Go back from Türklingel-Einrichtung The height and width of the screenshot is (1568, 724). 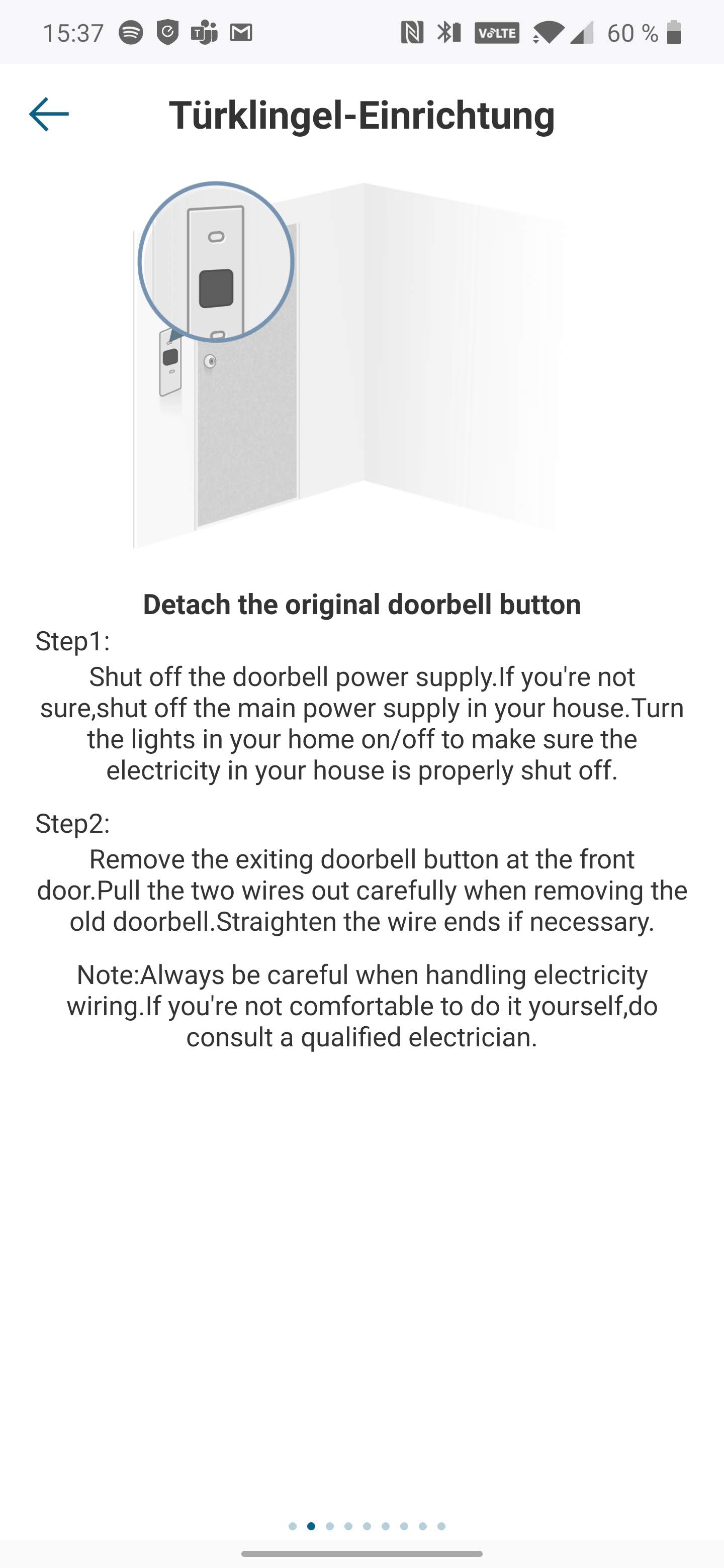(49, 114)
